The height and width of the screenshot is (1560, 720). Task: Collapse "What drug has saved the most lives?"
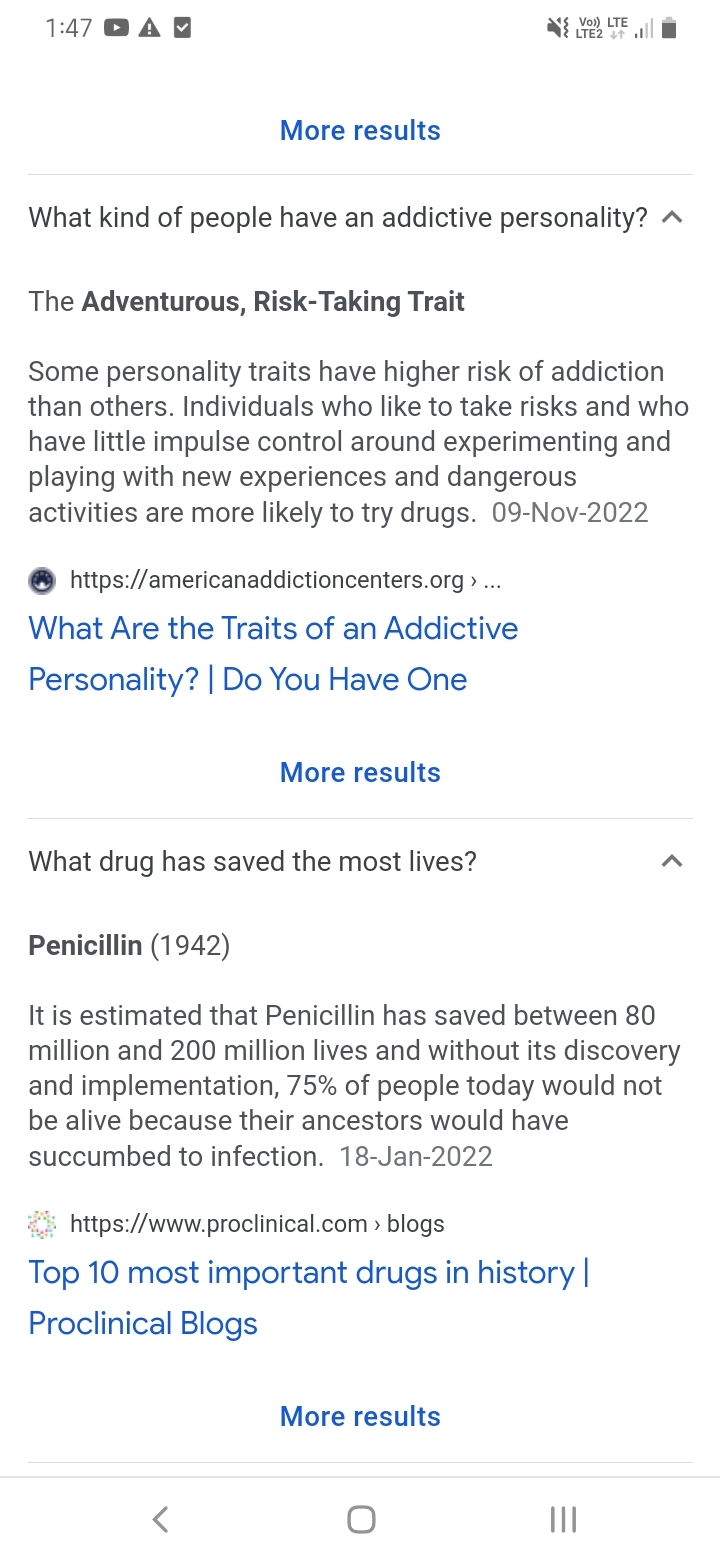pos(672,861)
